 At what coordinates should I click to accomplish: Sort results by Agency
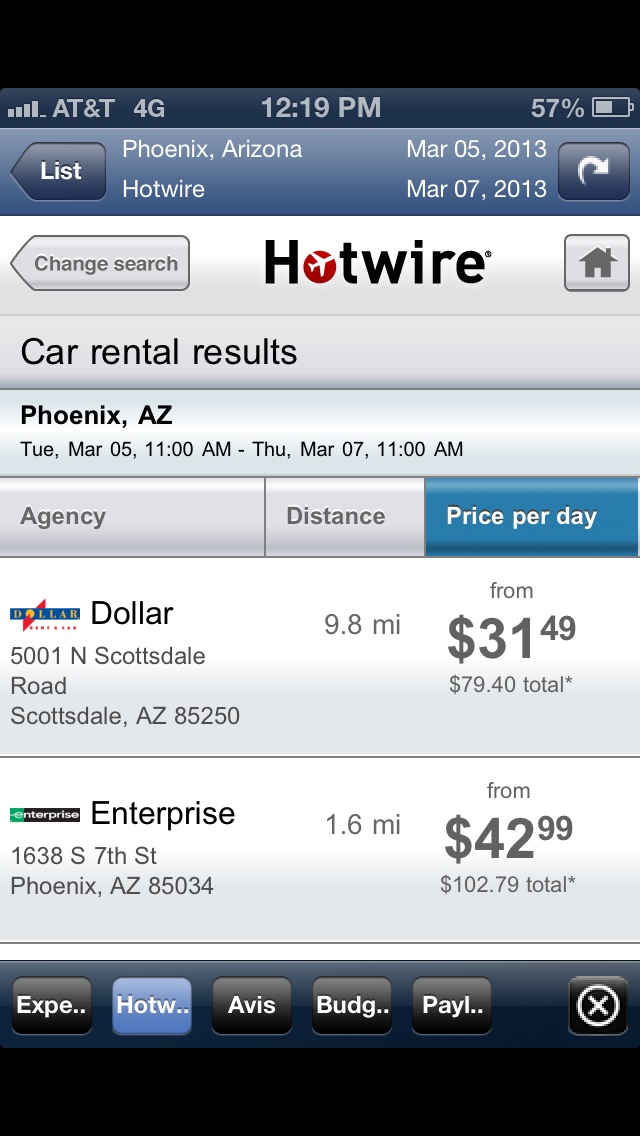tap(132, 516)
